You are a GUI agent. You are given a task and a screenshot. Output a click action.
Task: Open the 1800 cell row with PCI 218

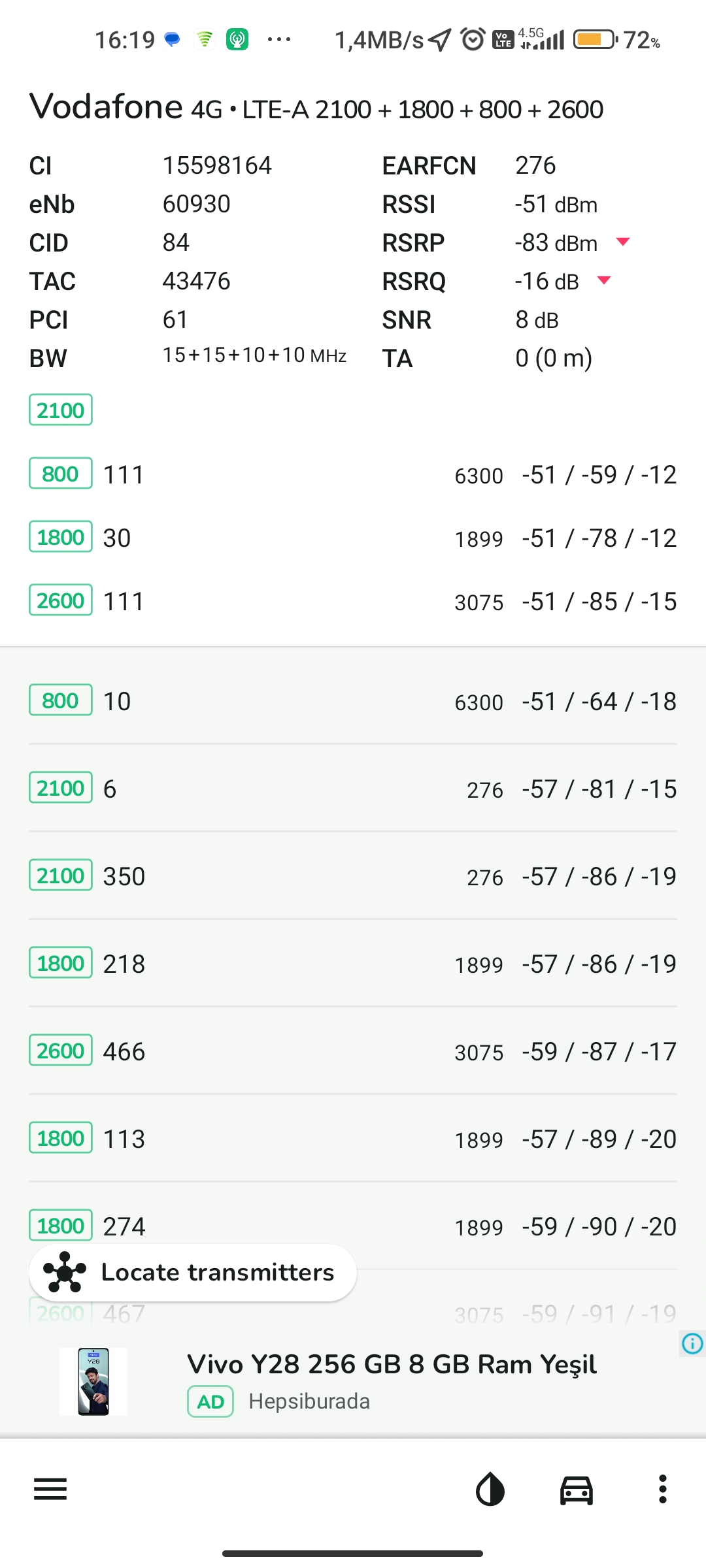(x=353, y=964)
